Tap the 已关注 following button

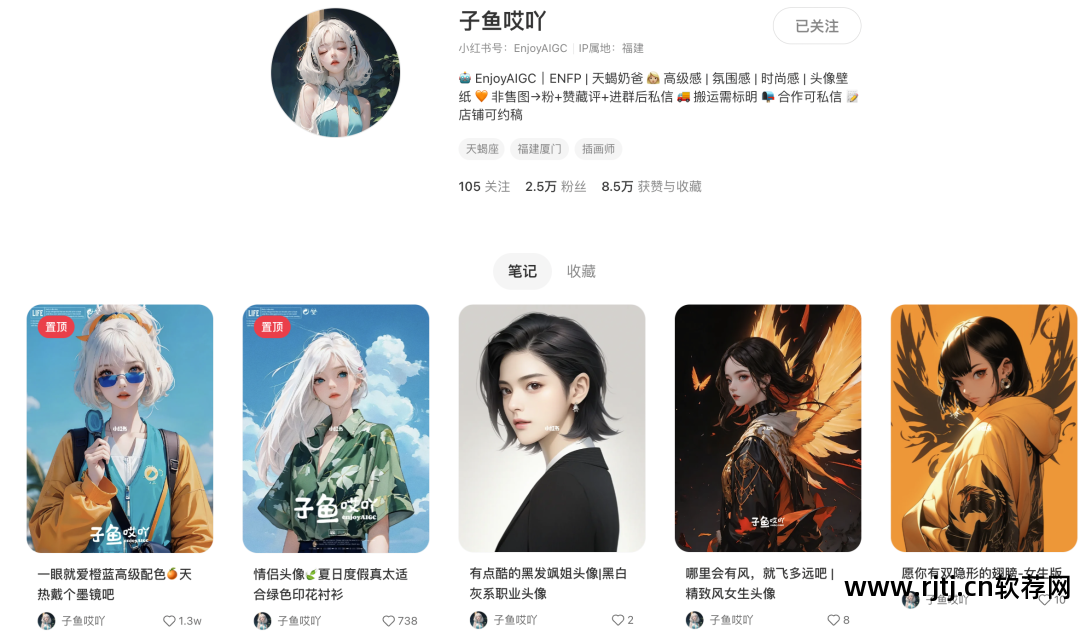coord(816,26)
